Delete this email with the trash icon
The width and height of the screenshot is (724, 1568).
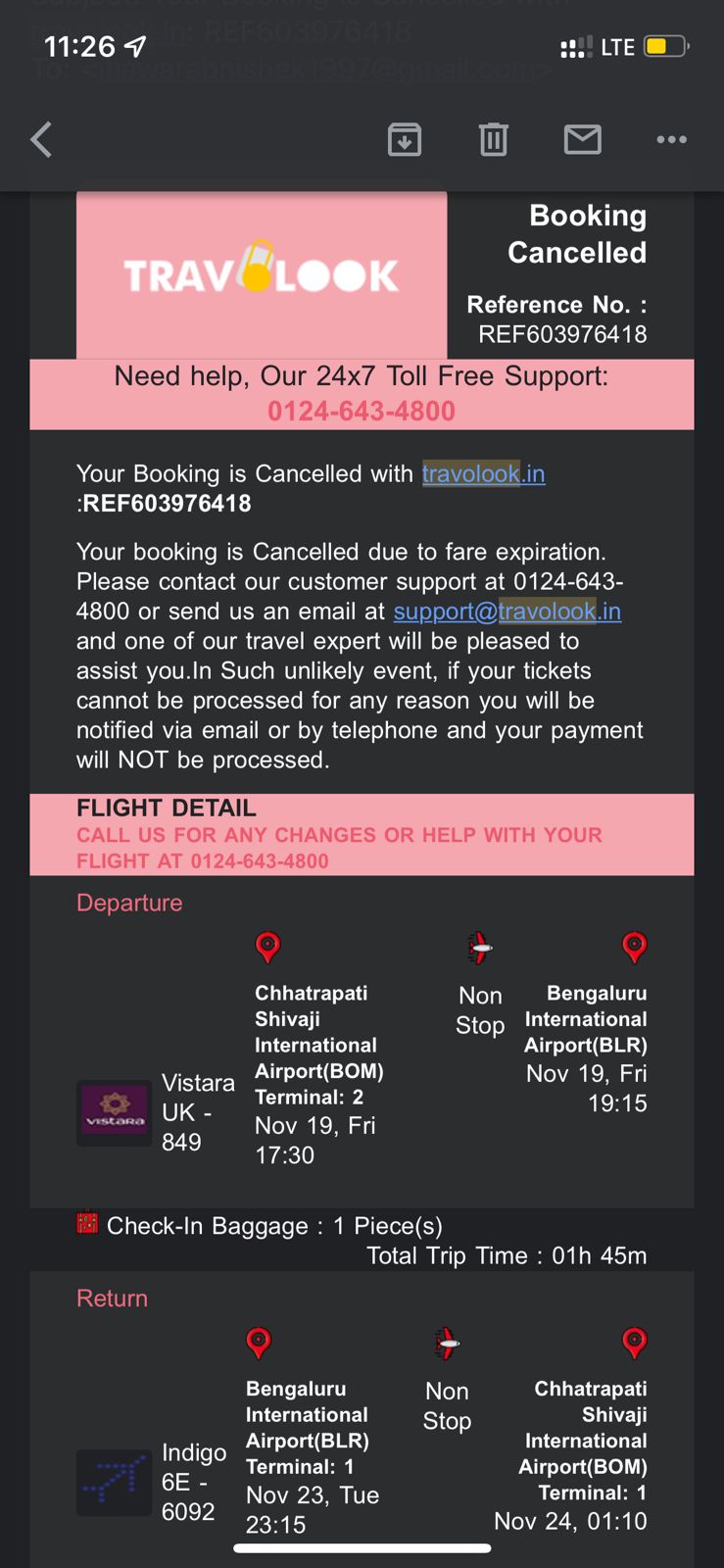tap(494, 140)
